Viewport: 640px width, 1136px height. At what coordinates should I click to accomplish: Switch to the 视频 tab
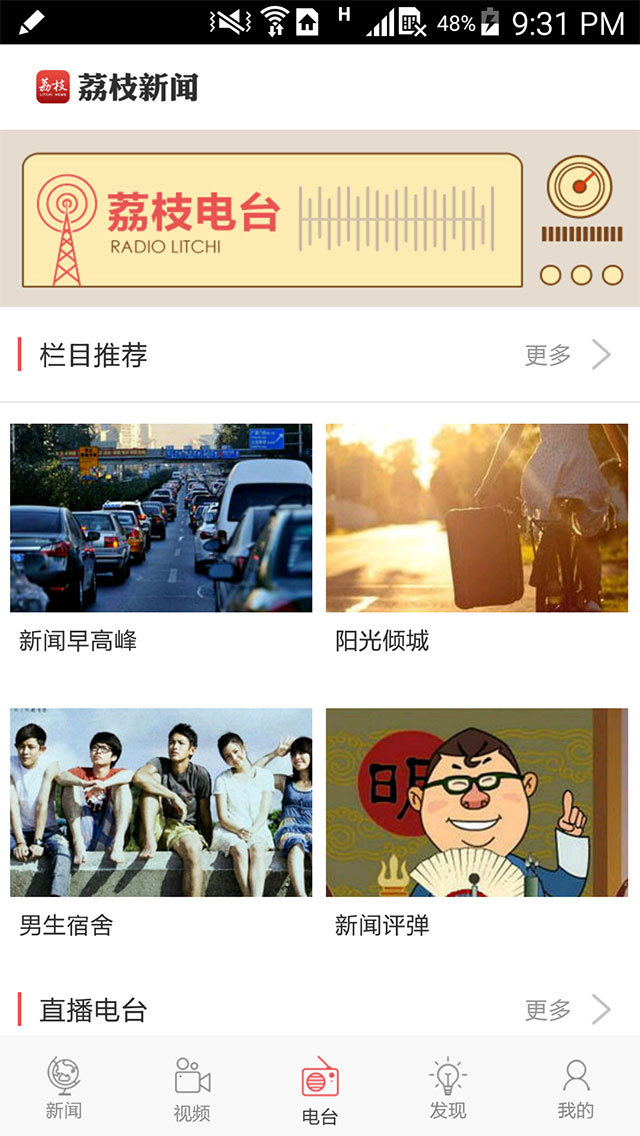[x=192, y=1088]
